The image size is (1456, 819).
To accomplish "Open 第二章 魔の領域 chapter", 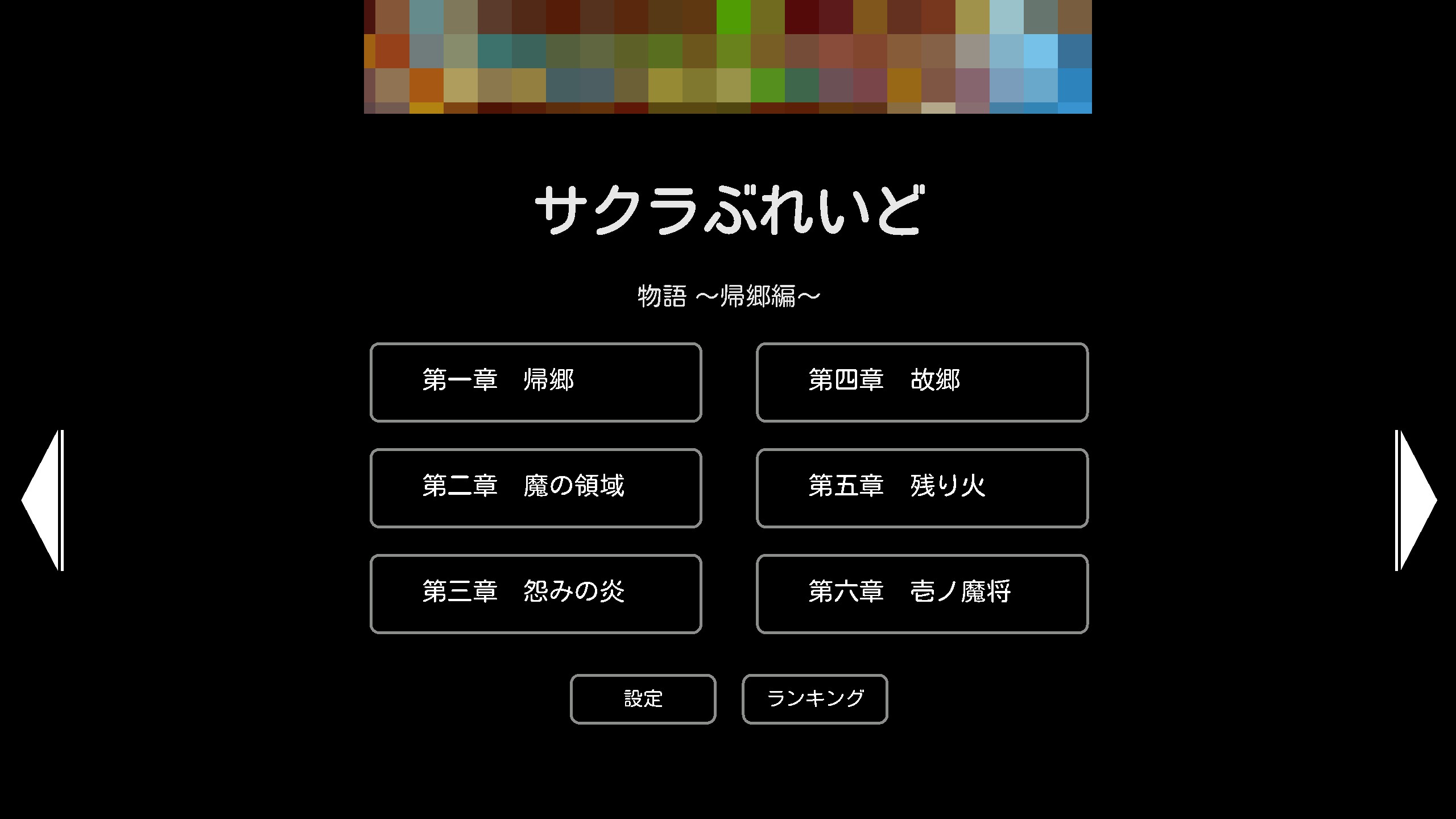I will tap(536, 488).
